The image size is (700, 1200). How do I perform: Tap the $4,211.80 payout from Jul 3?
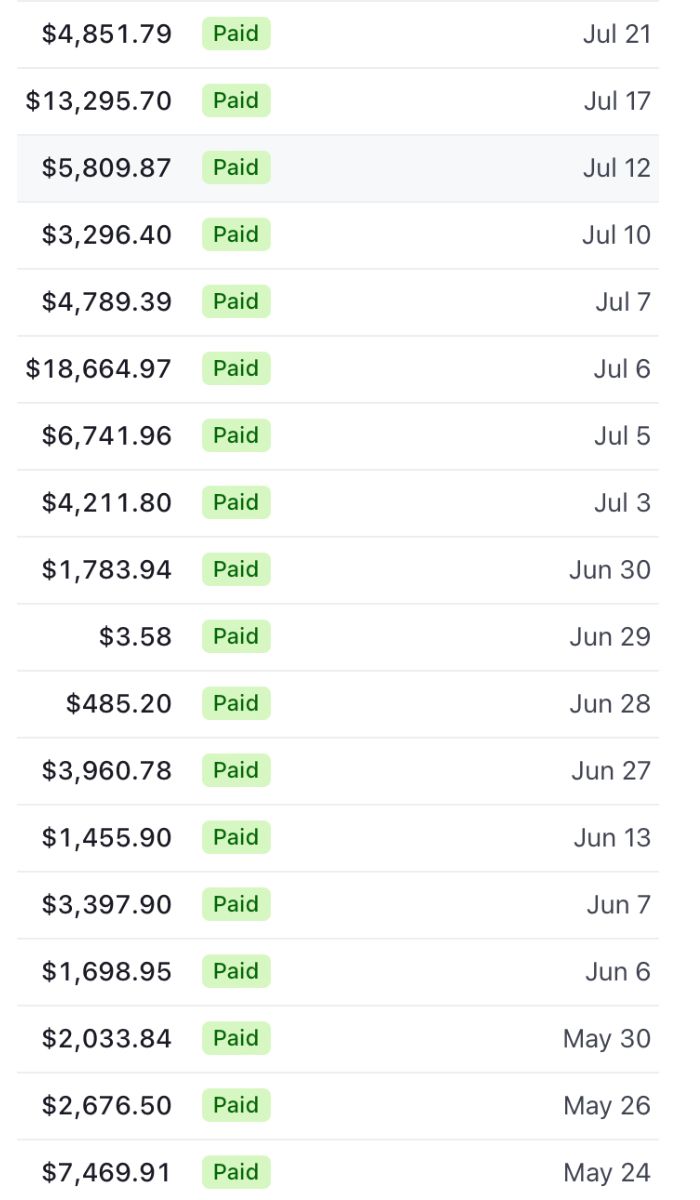coord(338,503)
